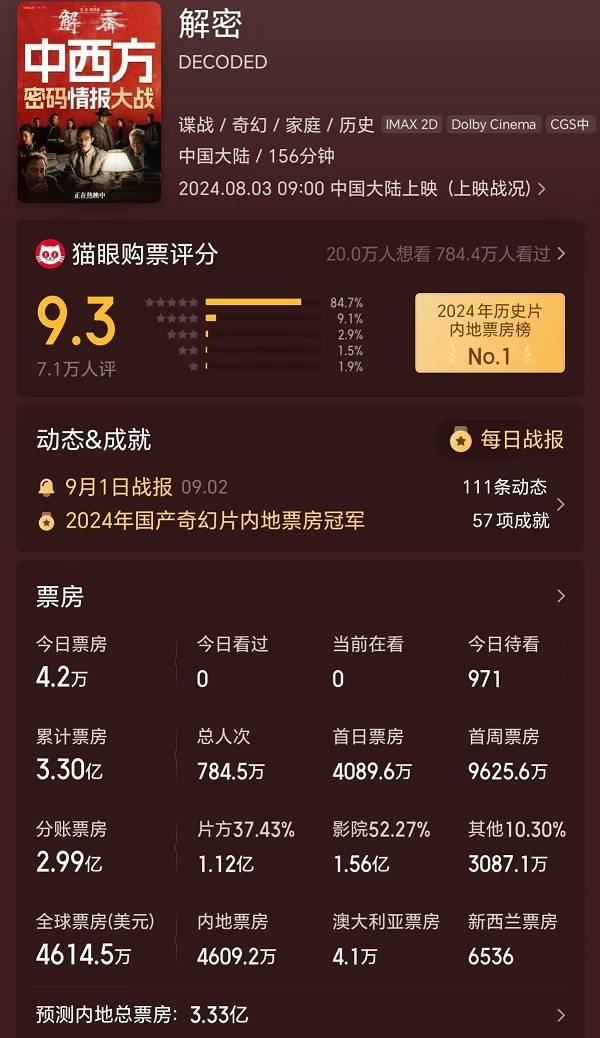Open the daily battle report button (每日战报)
Image resolution: width=600 pixels, height=1038 pixels.
tap(507, 439)
